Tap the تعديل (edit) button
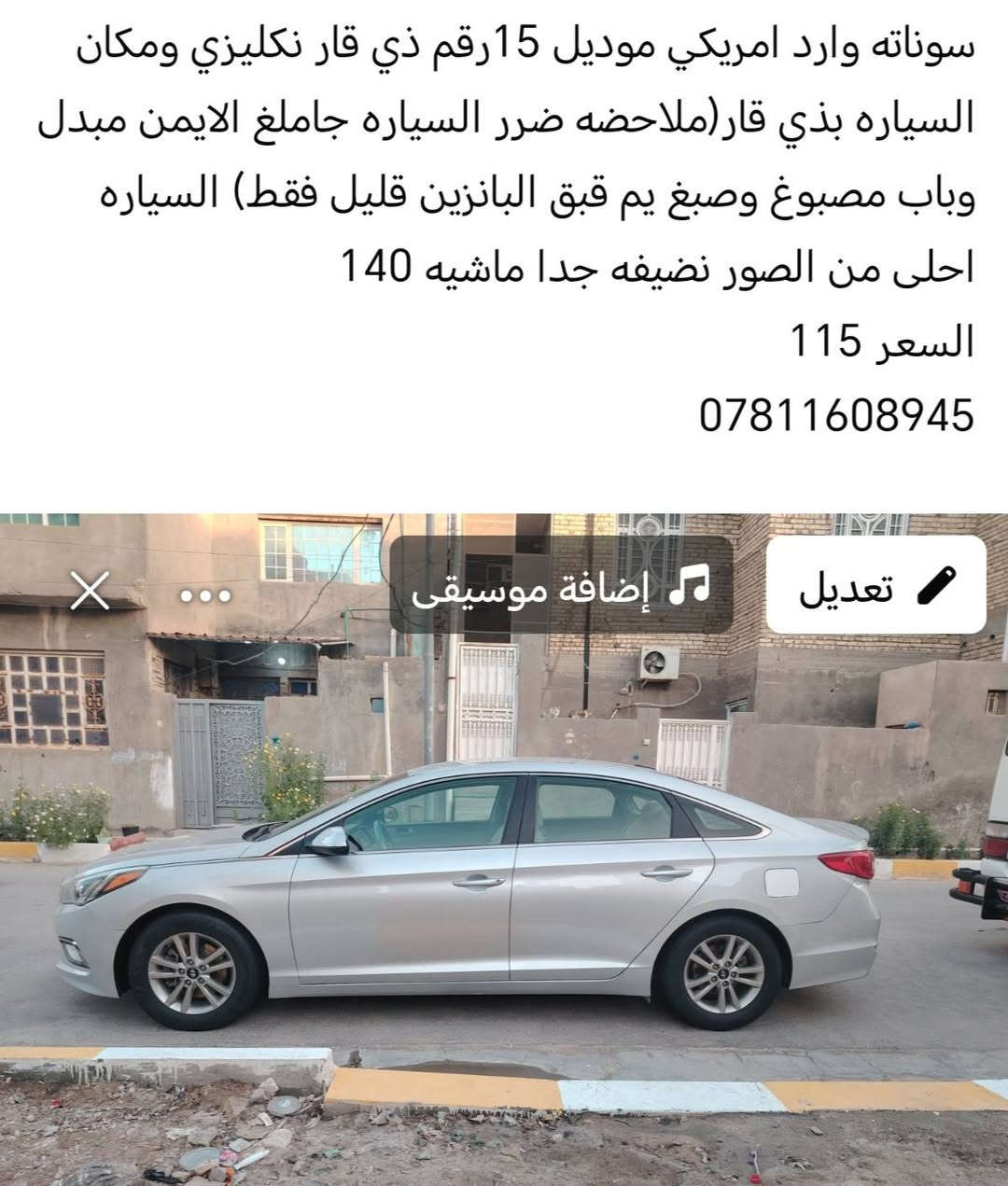Viewport: 1008px width, 1186px height. tap(875, 585)
